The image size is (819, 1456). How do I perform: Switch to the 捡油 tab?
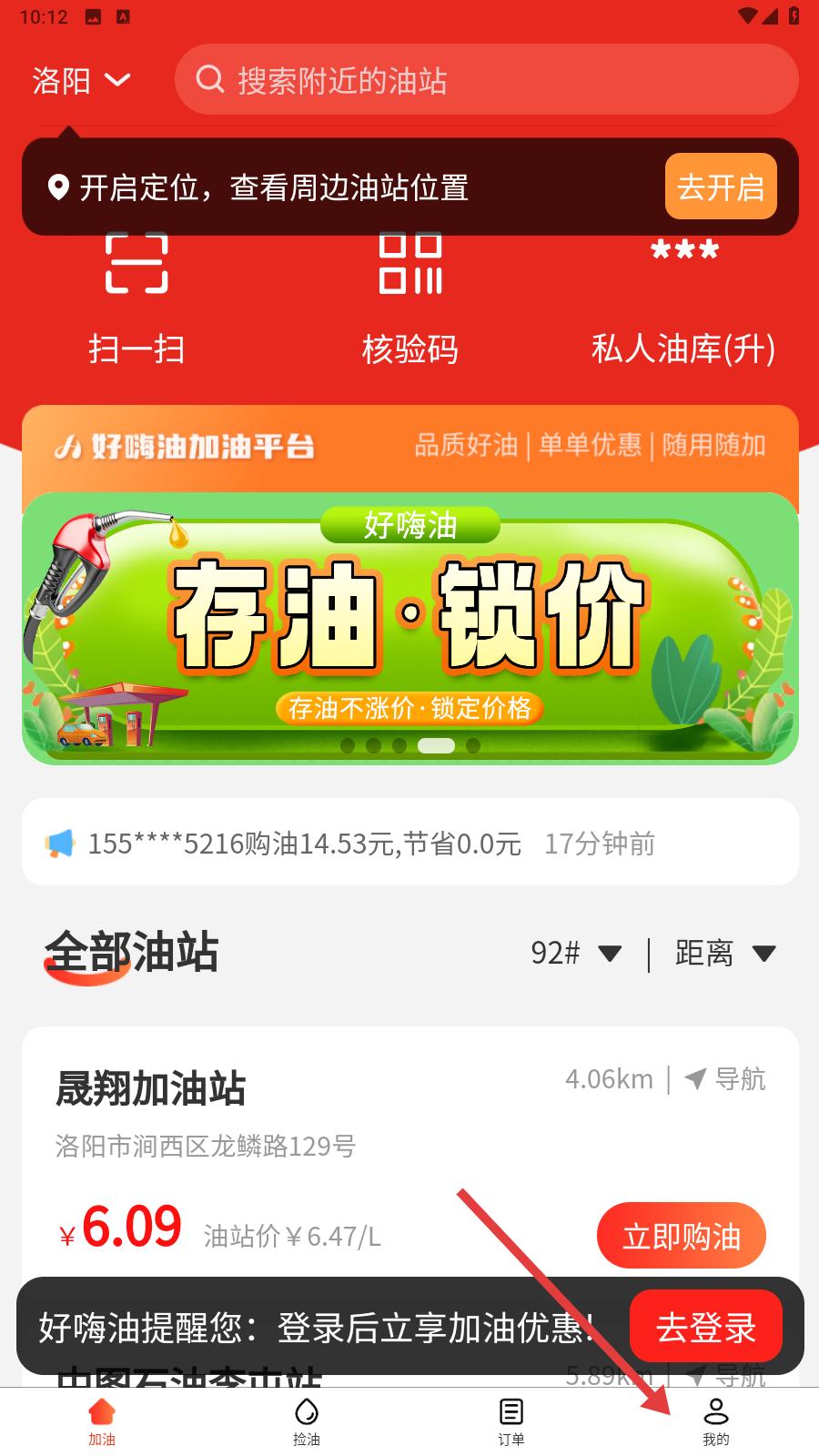tap(307, 1421)
